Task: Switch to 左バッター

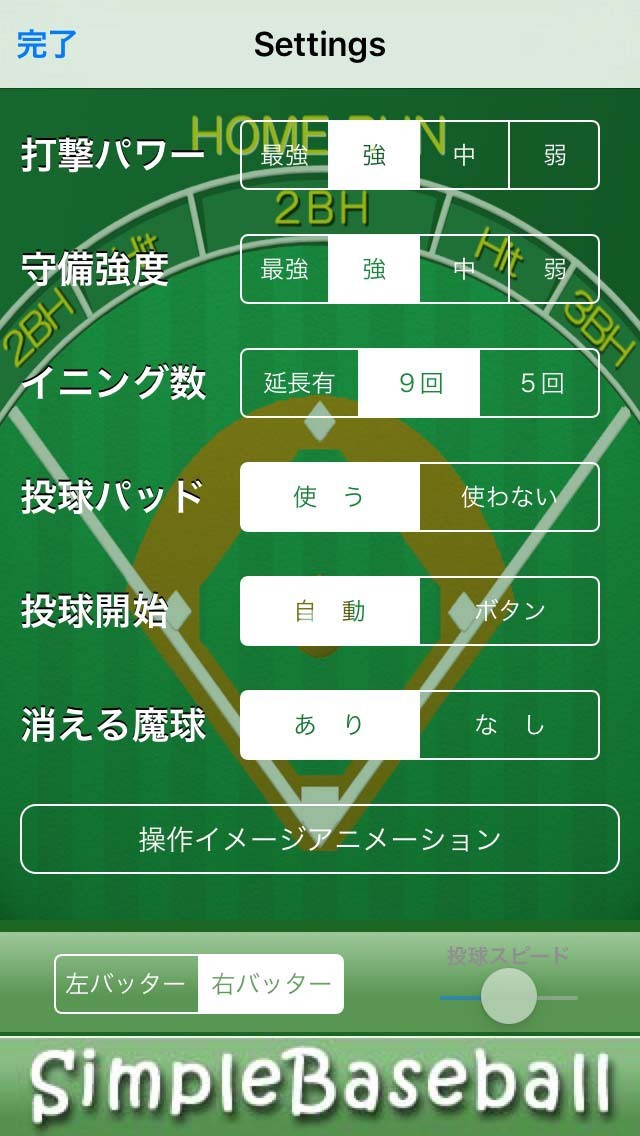Action: click(126, 984)
